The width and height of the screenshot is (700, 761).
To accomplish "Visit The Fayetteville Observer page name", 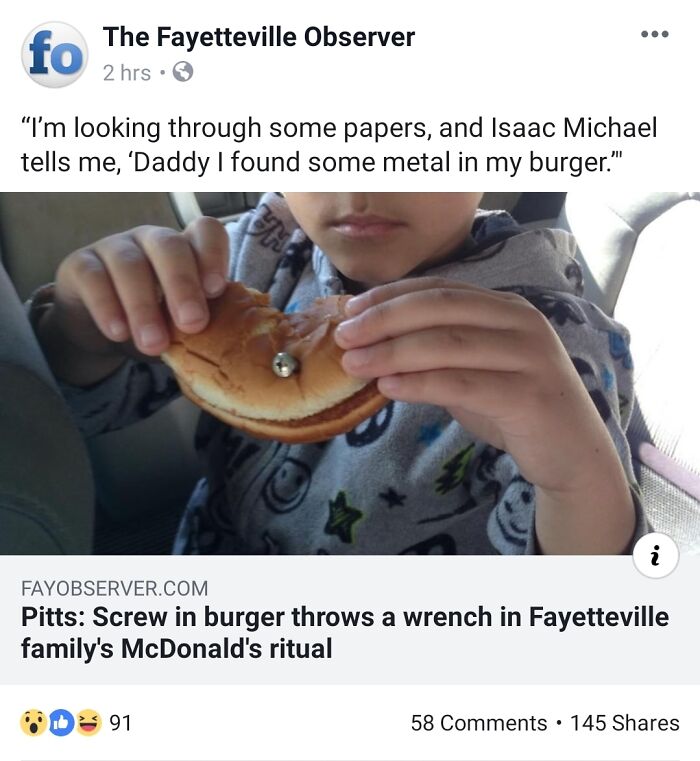I will click(258, 37).
